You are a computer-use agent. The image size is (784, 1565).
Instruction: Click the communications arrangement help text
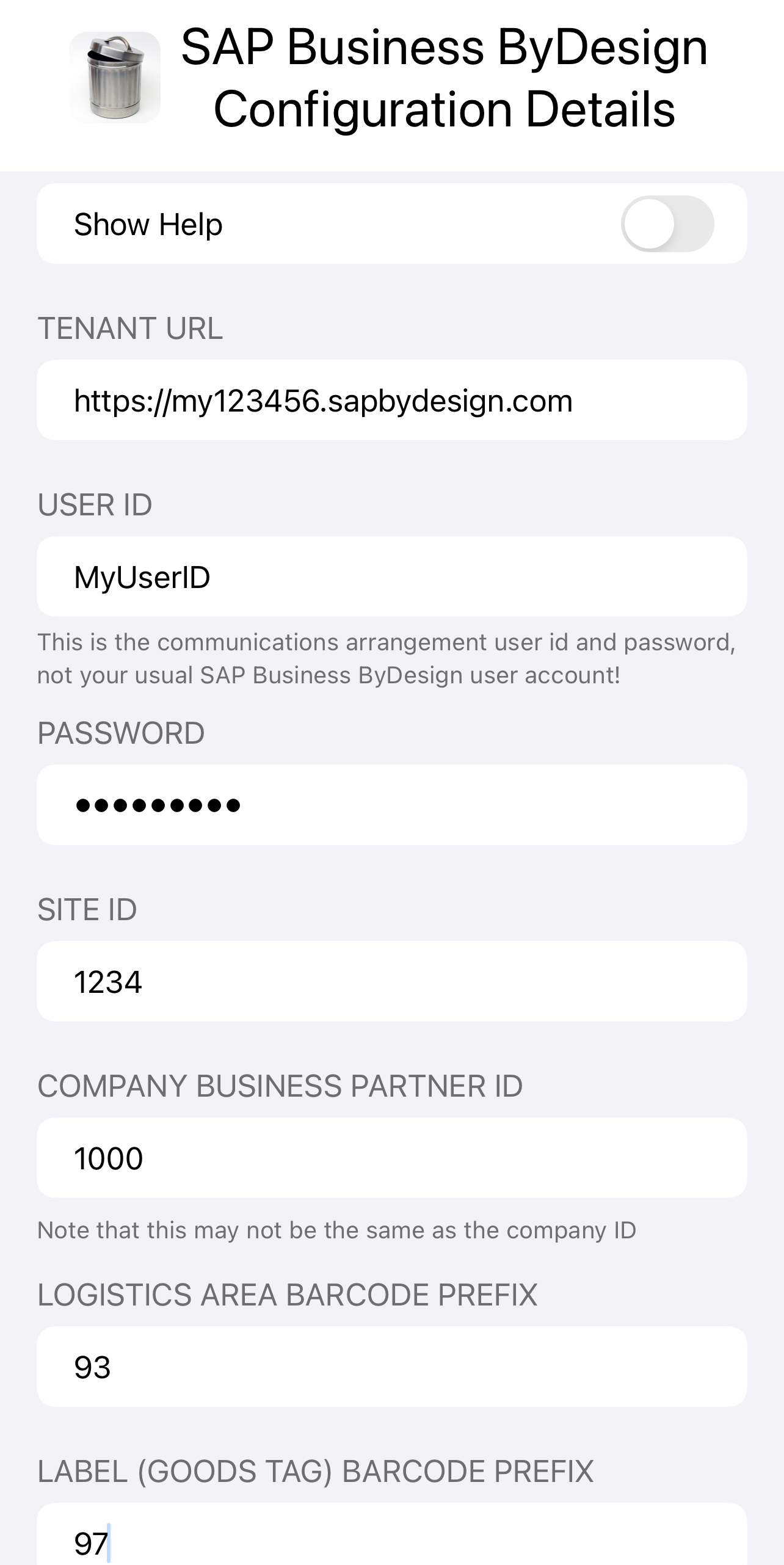(385, 656)
